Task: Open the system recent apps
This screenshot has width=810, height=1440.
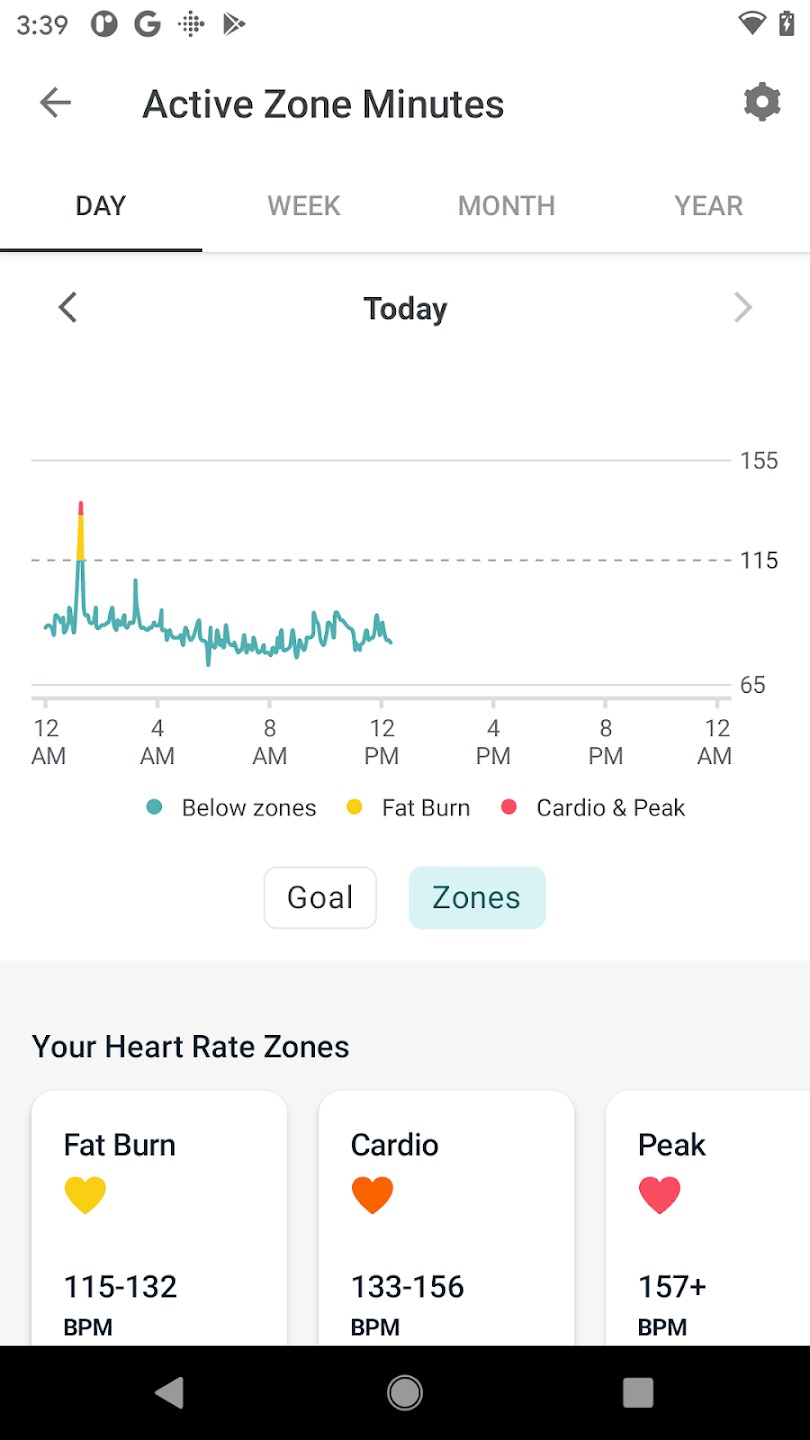Action: pyautogui.click(x=637, y=1392)
